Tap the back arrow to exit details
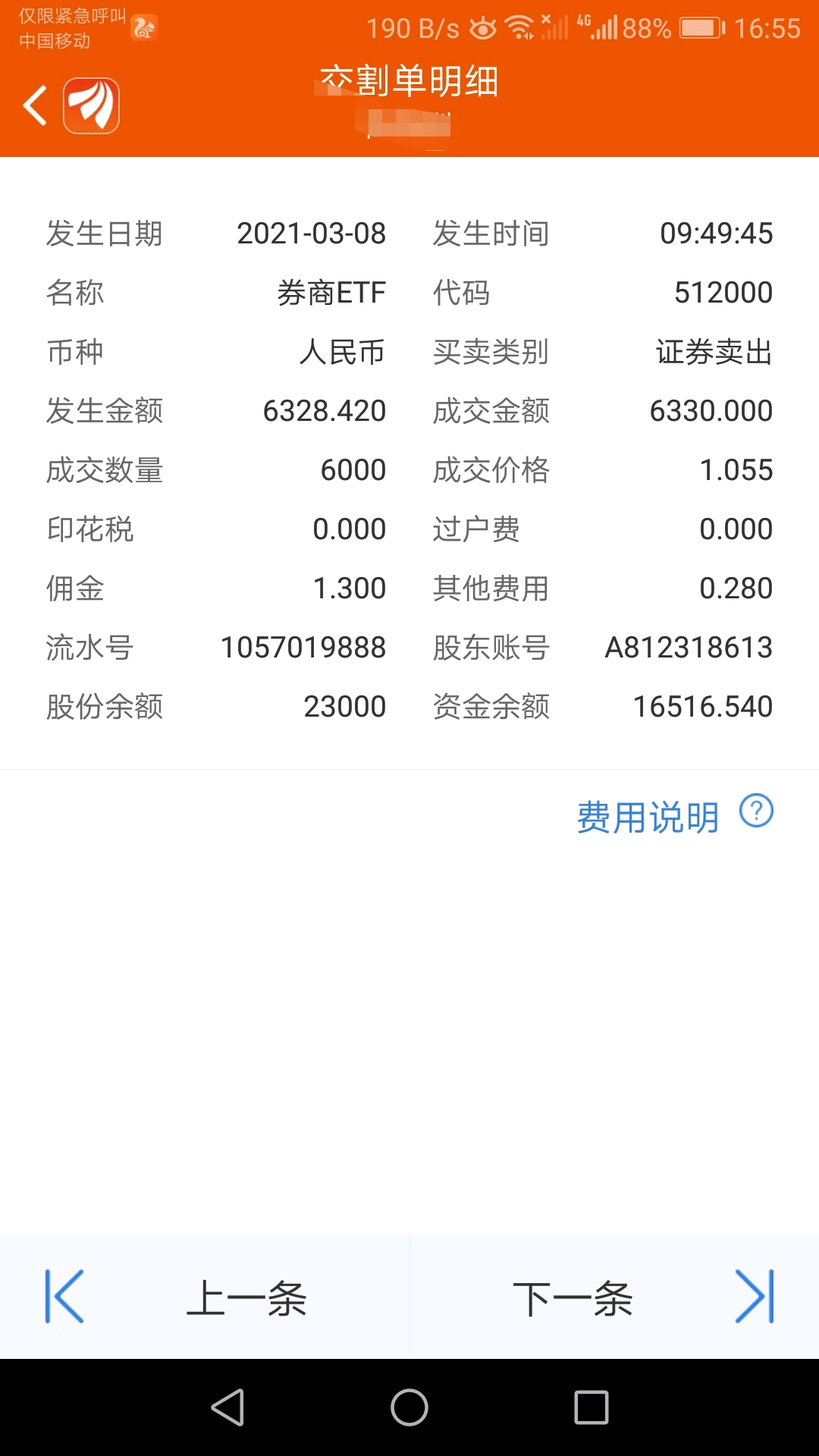 coord(34,105)
